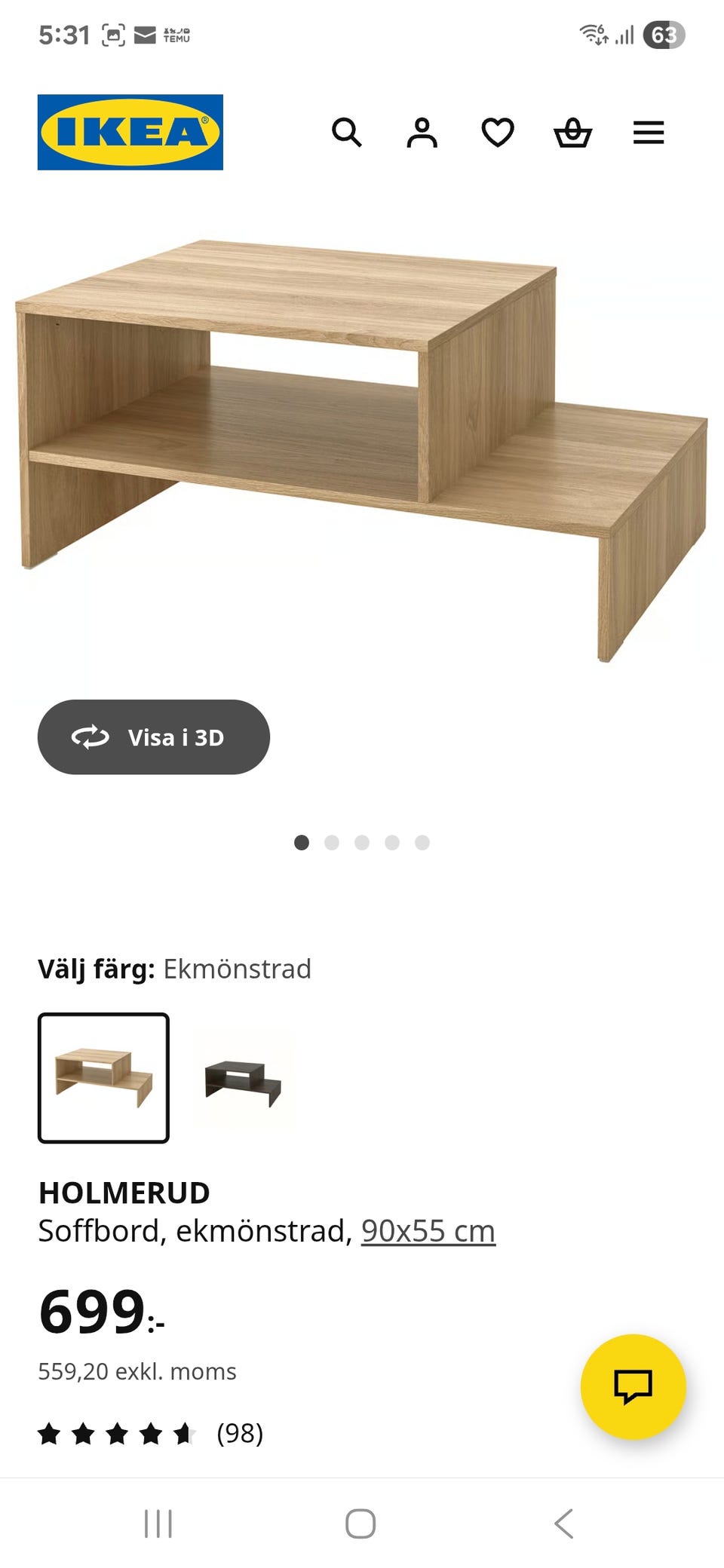Select the first carousel page dot

click(x=302, y=843)
